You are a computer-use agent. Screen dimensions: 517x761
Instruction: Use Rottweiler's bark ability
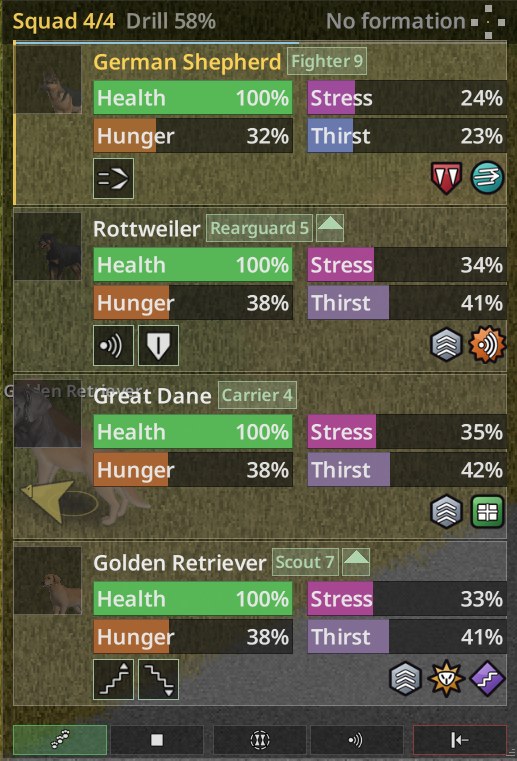113,345
